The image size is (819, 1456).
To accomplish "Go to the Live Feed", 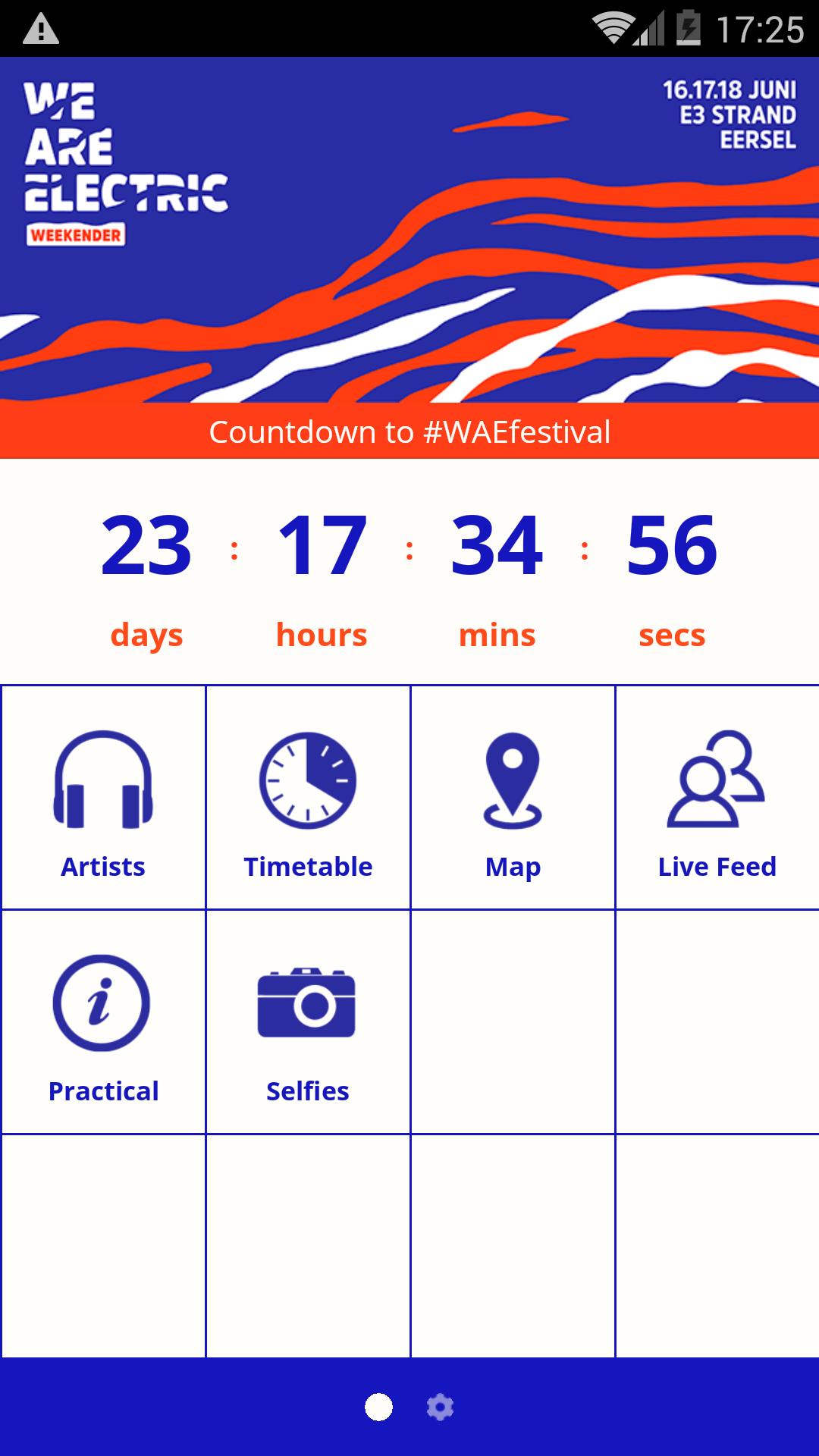I will 717,798.
